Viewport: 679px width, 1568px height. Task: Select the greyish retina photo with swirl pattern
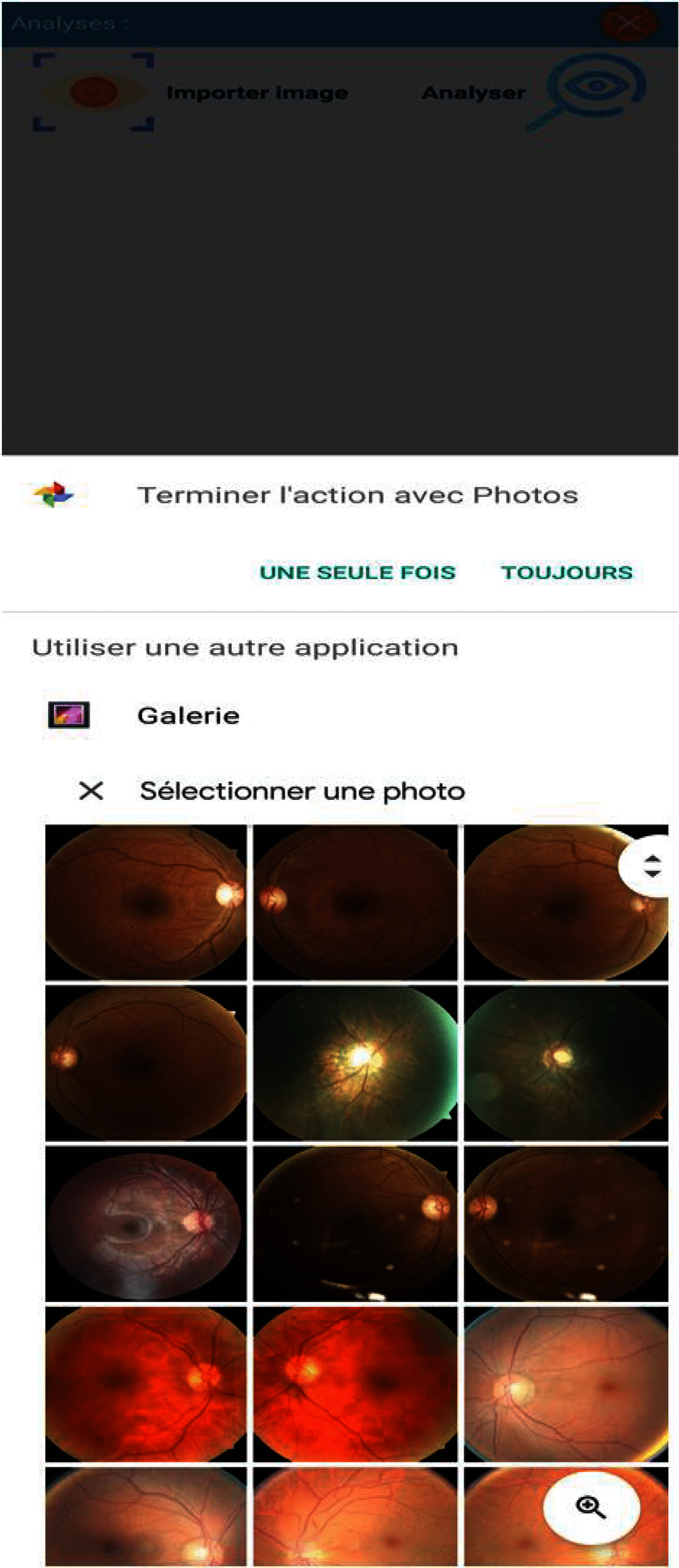(146, 1224)
